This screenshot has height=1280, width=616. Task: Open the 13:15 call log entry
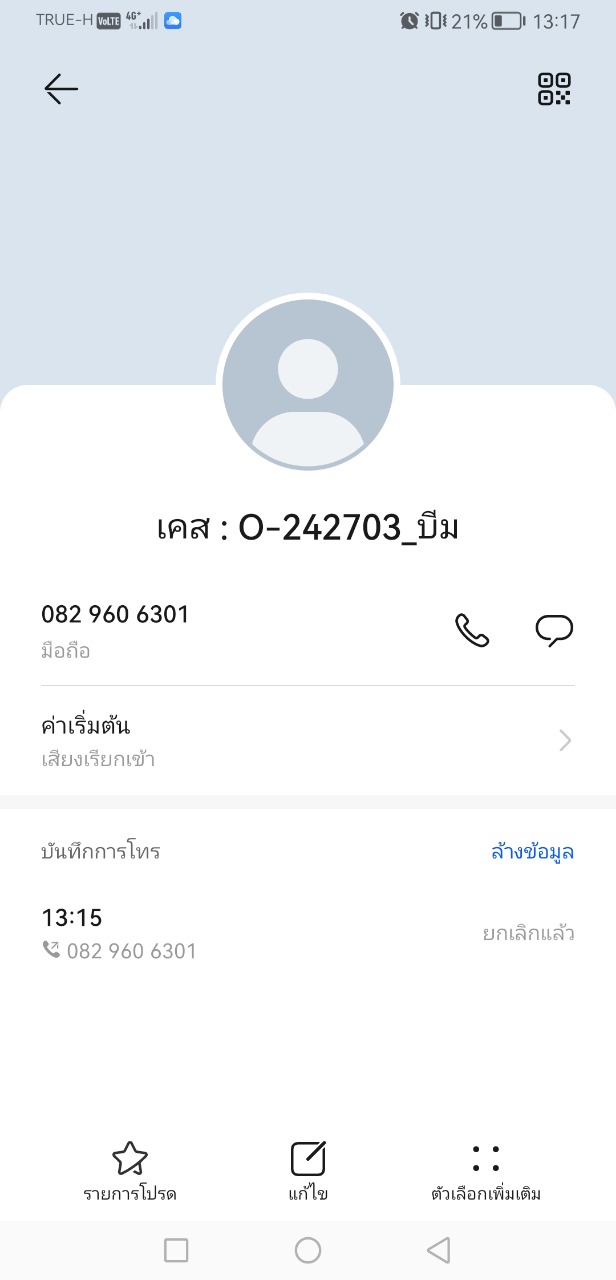point(307,933)
